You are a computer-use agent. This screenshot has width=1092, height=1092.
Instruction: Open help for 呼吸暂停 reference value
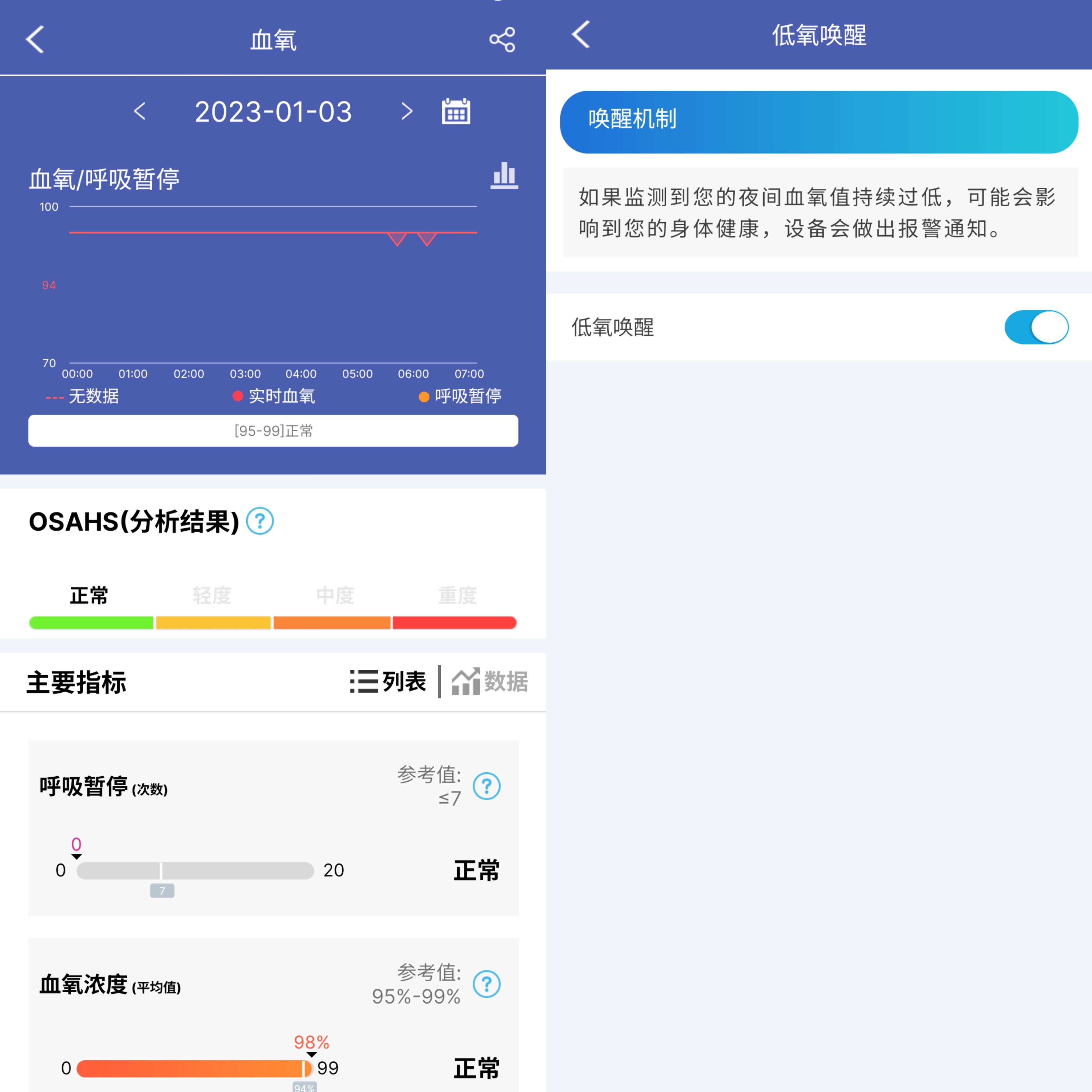486,786
